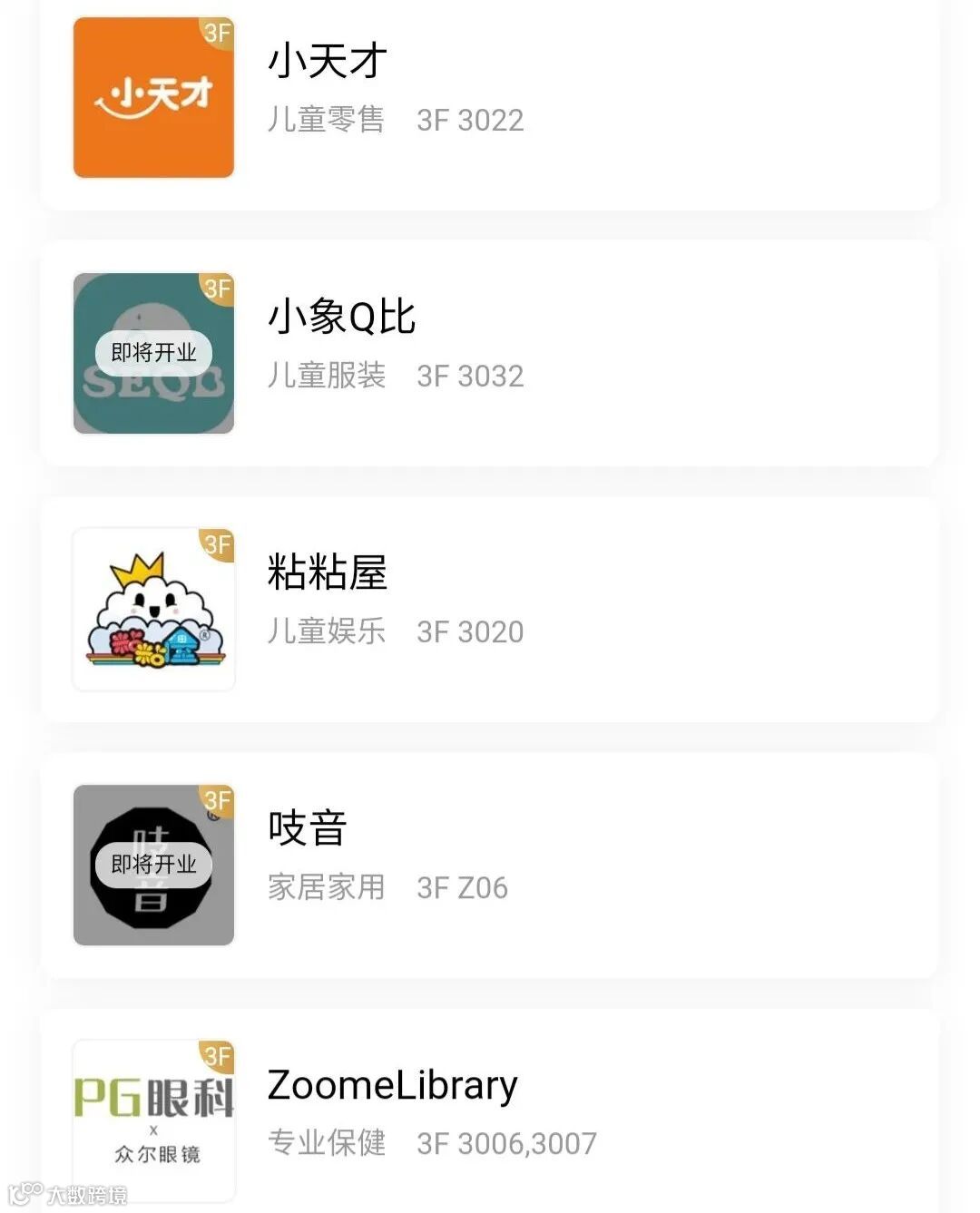980x1213 pixels.
Task: View the 粘粘屋 store details
Action: click(490, 610)
